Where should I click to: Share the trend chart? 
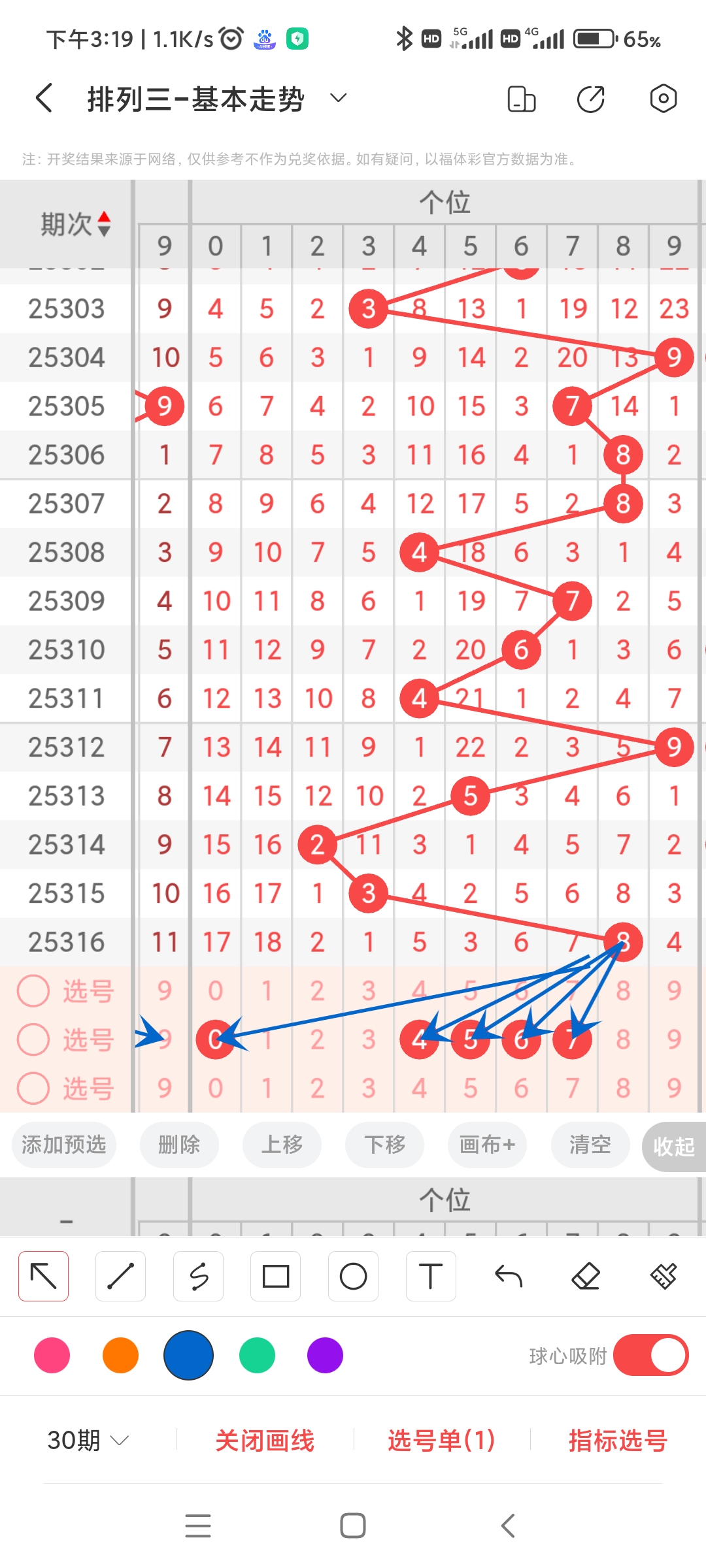(590, 99)
